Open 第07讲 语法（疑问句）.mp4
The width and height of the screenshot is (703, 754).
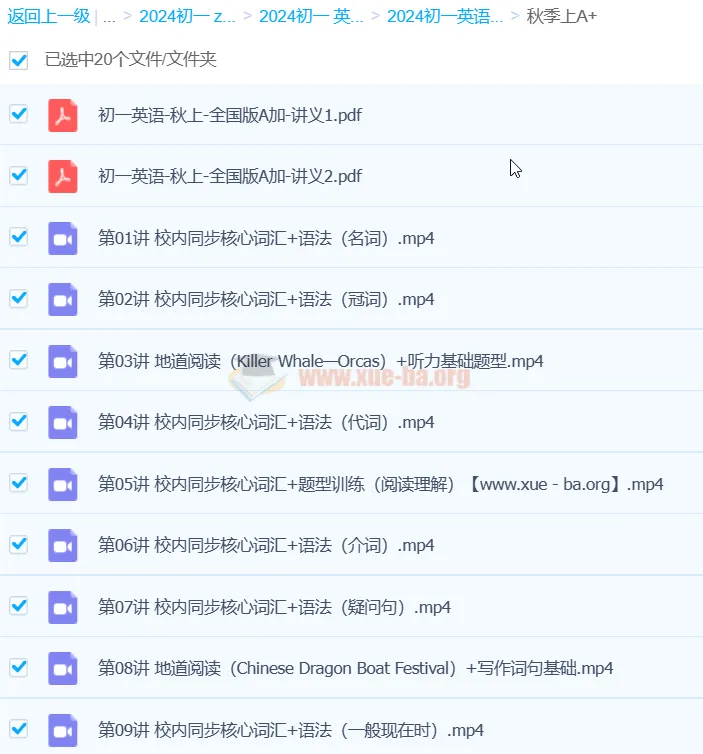[x=273, y=607]
